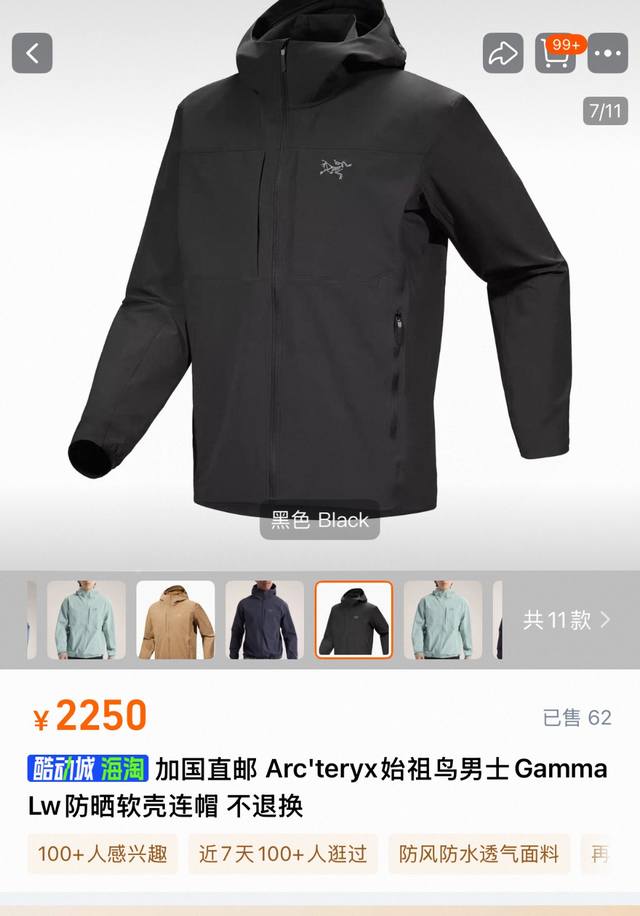Tap the 防风防水透气面料 tag chip
This screenshot has width=640, height=916.
pos(479,854)
